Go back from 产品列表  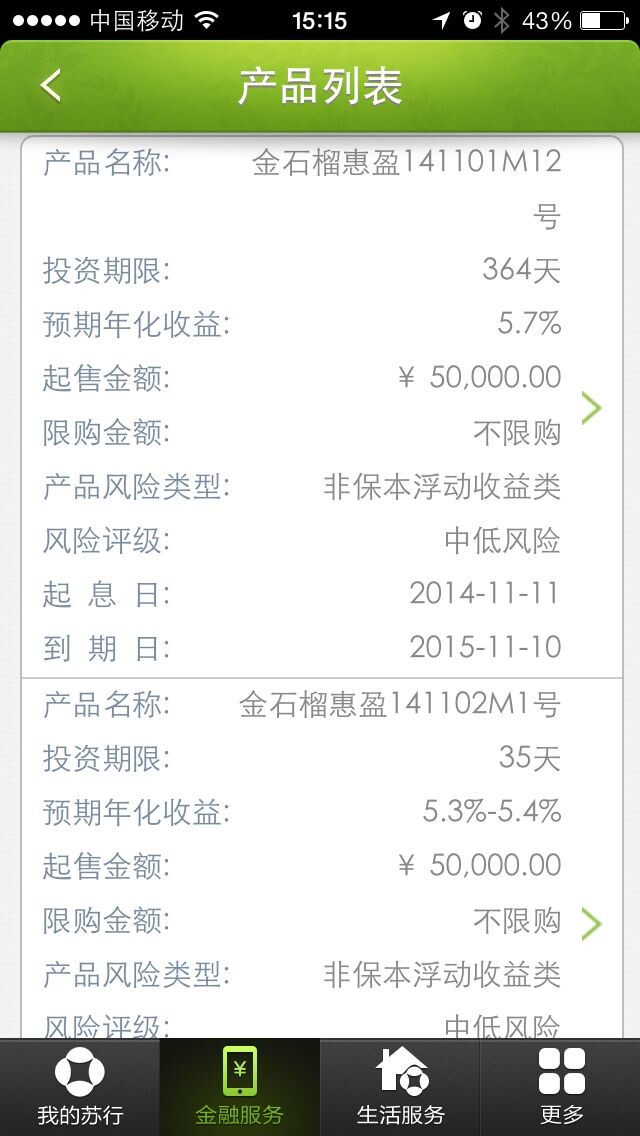(x=50, y=85)
